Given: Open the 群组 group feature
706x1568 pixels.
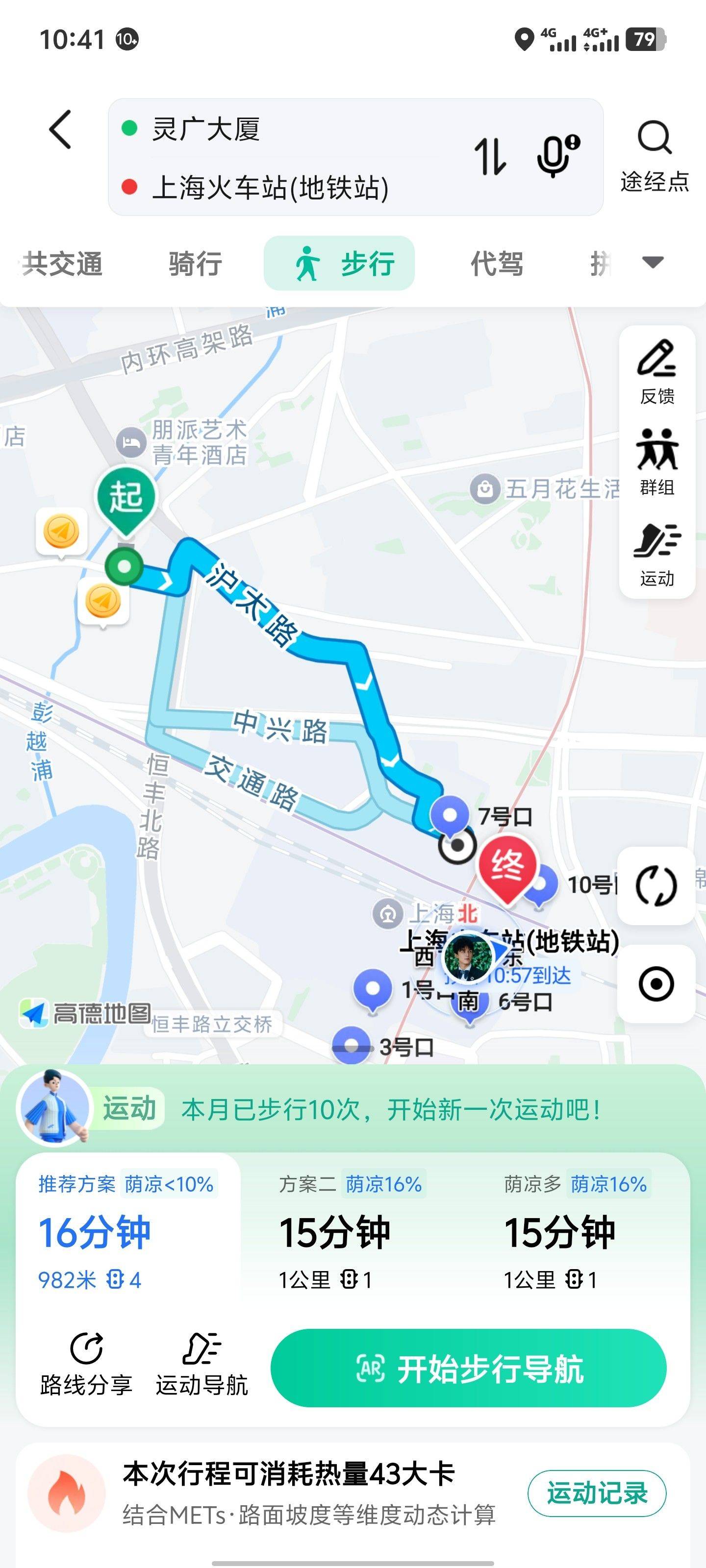Looking at the screenshot, I should [x=657, y=463].
